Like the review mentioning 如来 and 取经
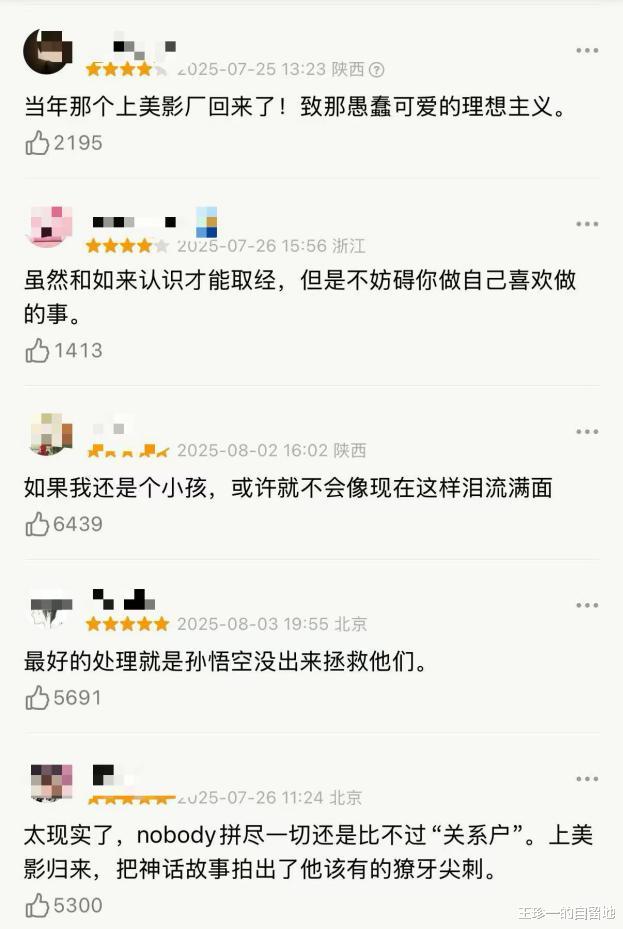 [x=37, y=351]
